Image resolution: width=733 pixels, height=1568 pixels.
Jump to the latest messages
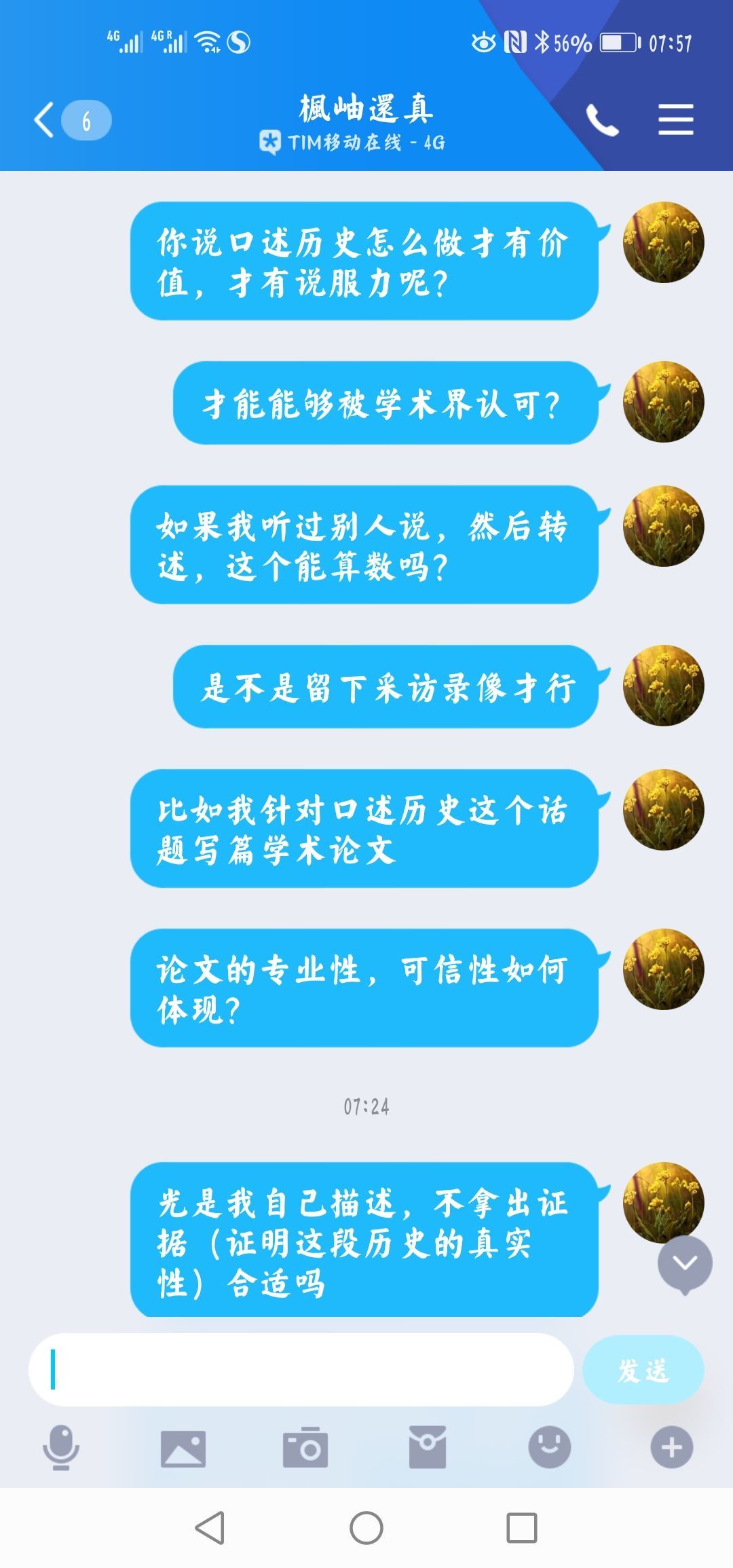(x=685, y=1263)
